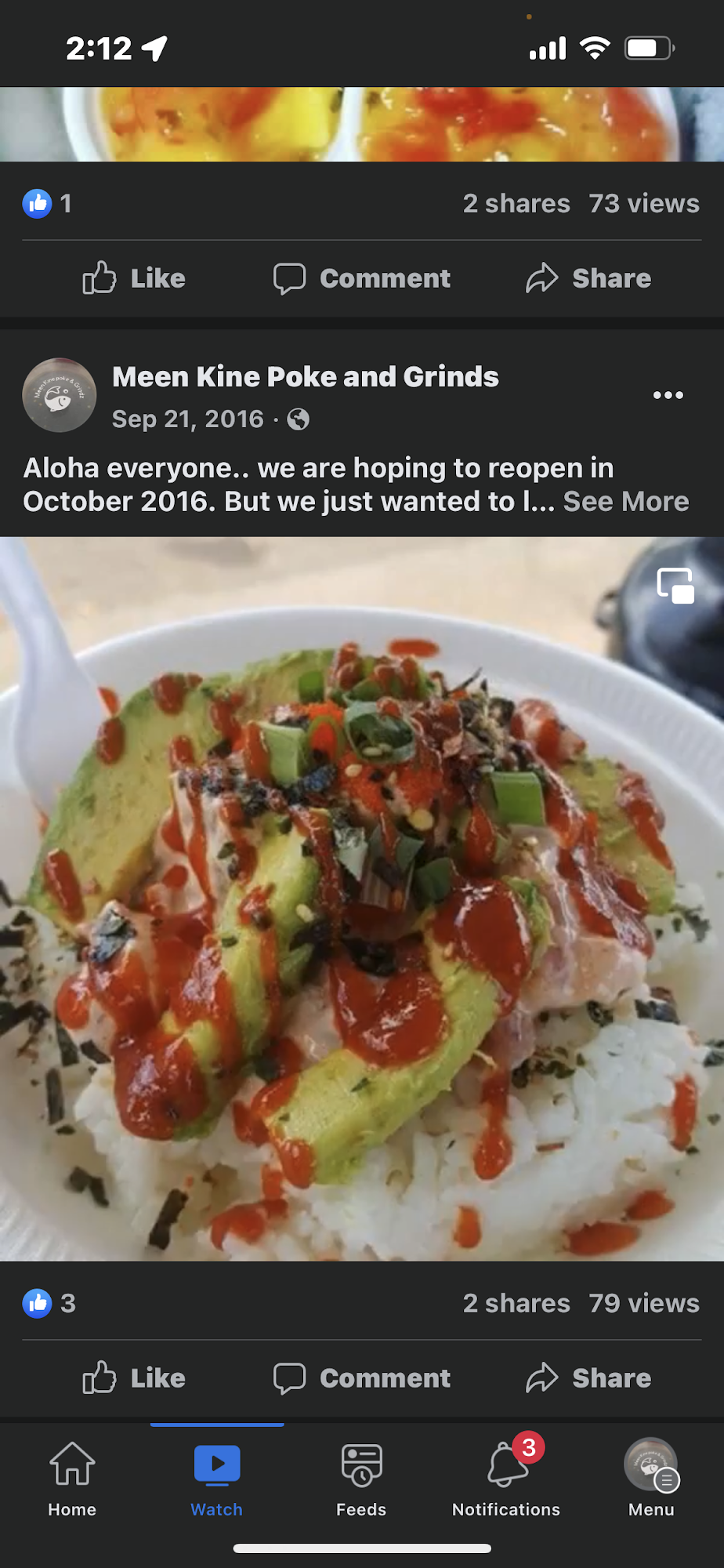Switch to the Watch tab

[x=217, y=1478]
